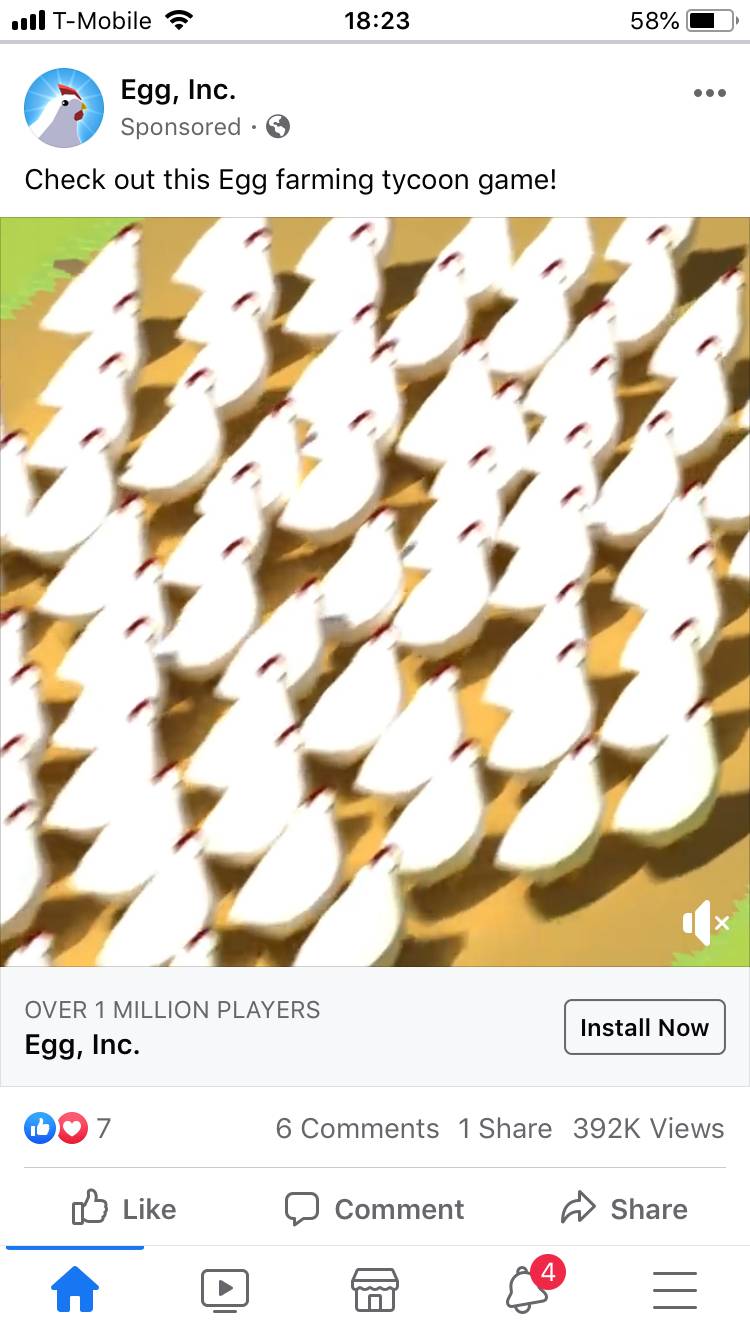The height and width of the screenshot is (1334, 750).
Task: Comment on the Egg, Inc. post
Action: (x=375, y=1209)
